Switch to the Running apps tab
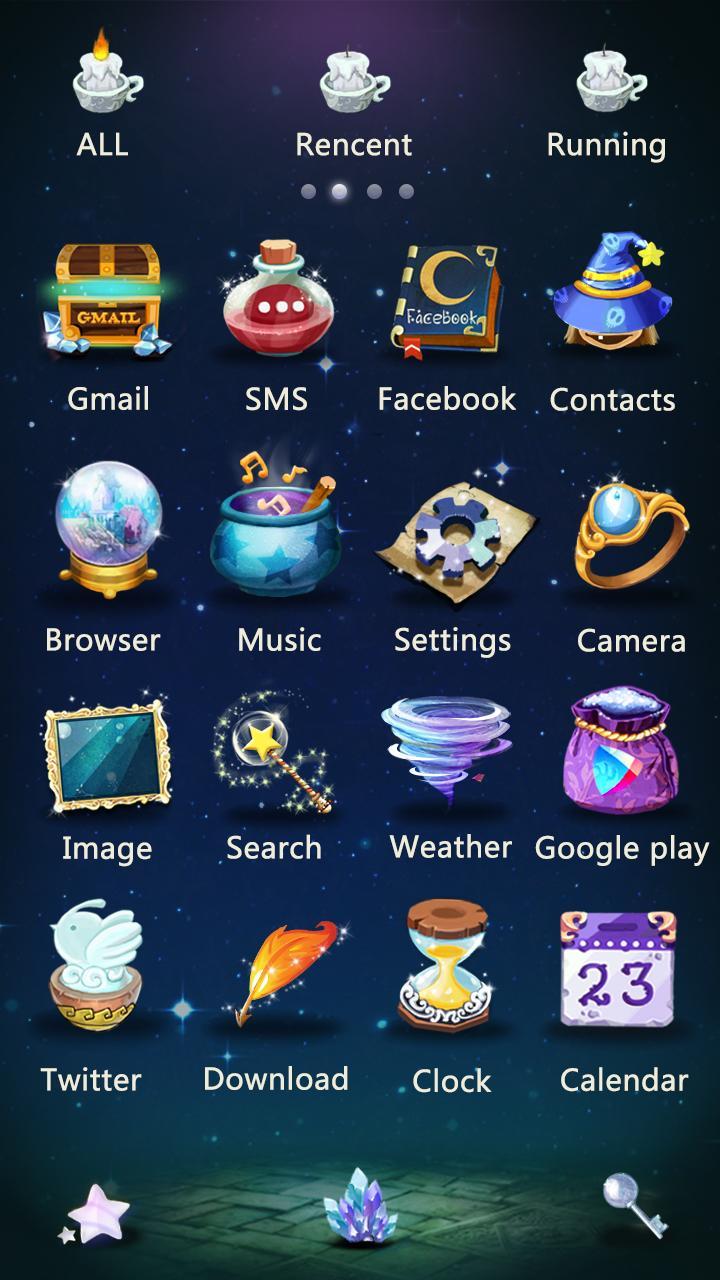 click(605, 85)
